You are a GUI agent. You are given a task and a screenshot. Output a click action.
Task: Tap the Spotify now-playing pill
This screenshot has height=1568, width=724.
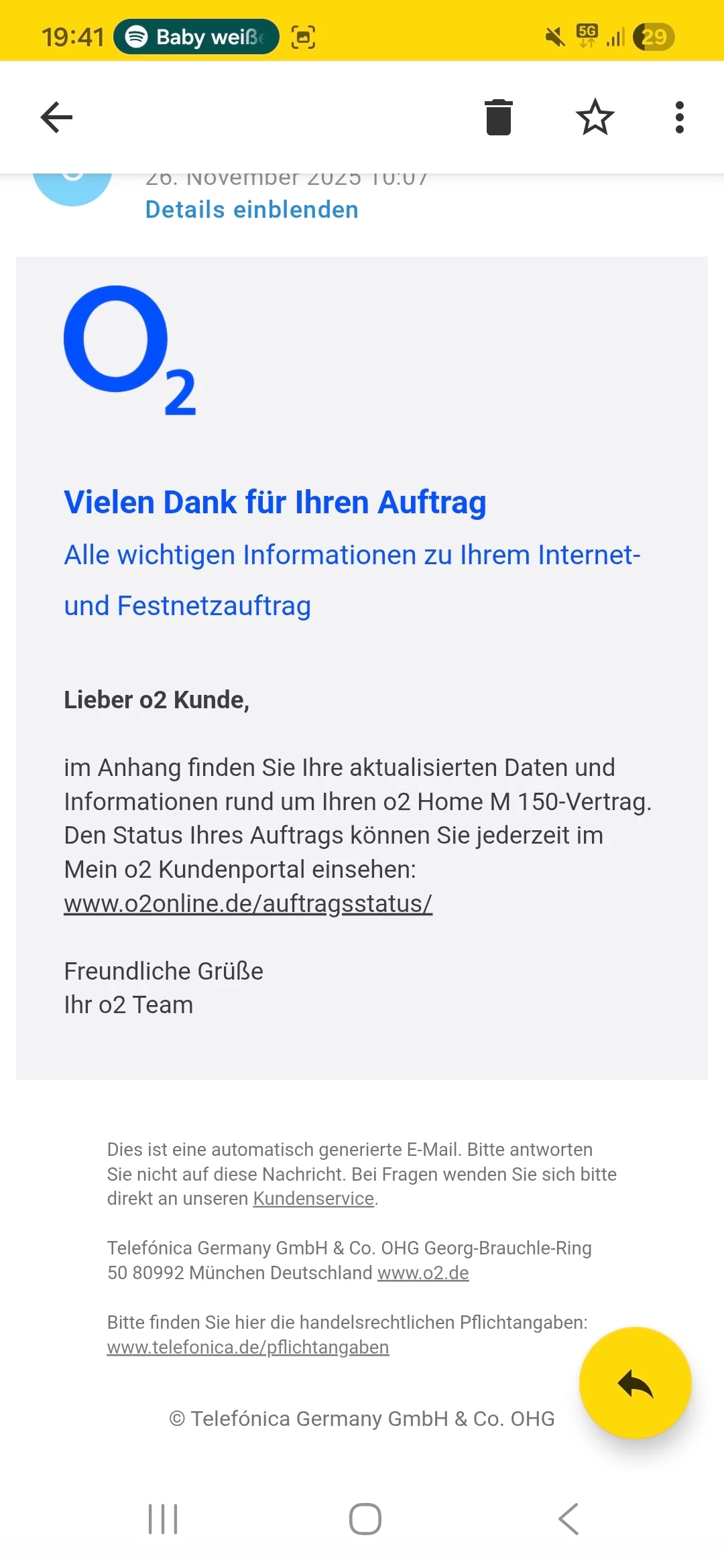point(196,37)
